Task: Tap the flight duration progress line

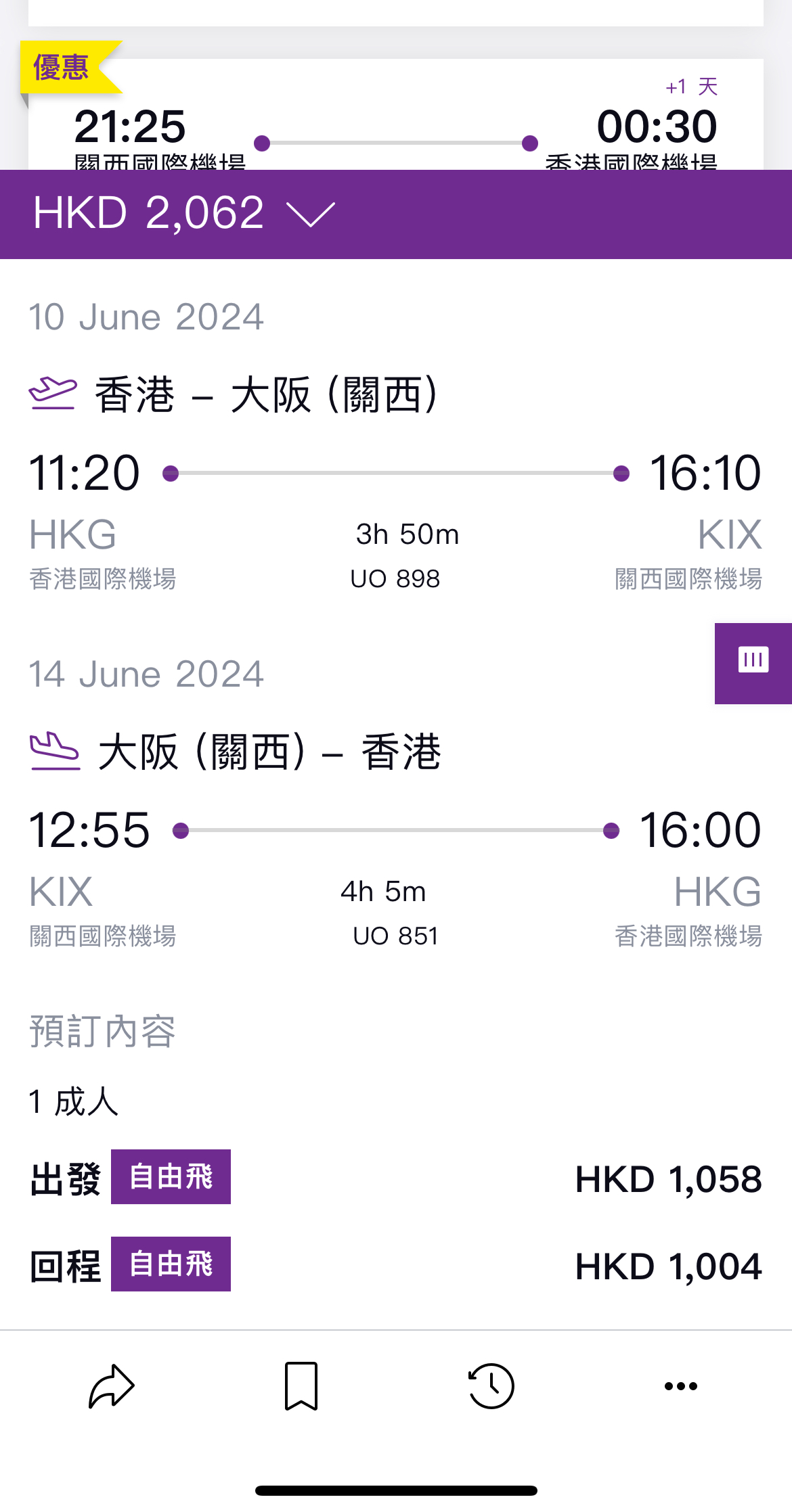Action: (x=395, y=474)
